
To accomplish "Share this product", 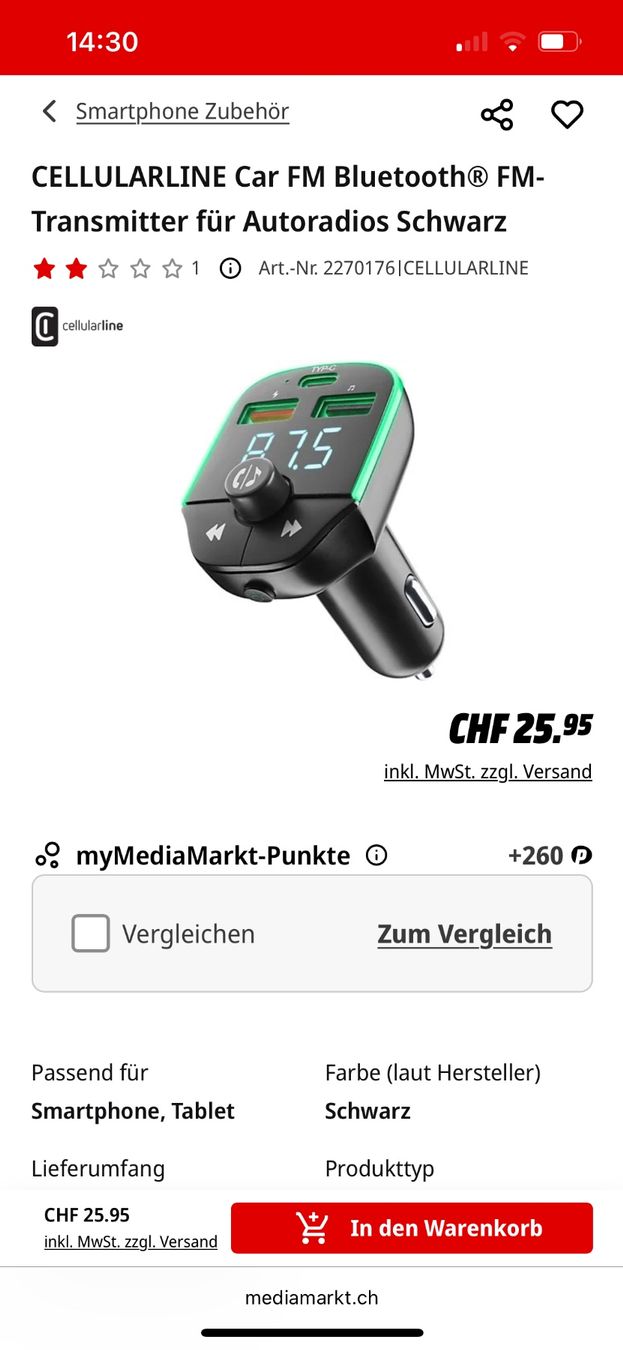I will (x=497, y=115).
